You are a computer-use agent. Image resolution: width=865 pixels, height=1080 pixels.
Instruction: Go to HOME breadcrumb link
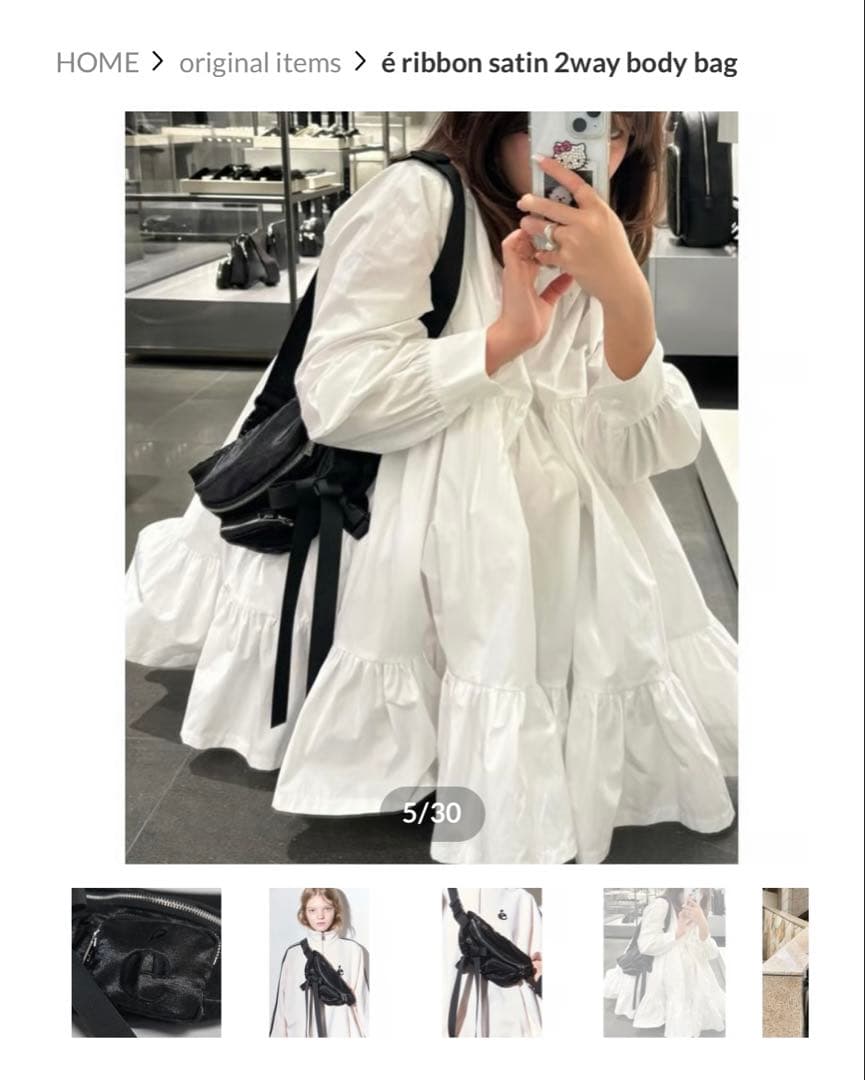click(x=97, y=63)
